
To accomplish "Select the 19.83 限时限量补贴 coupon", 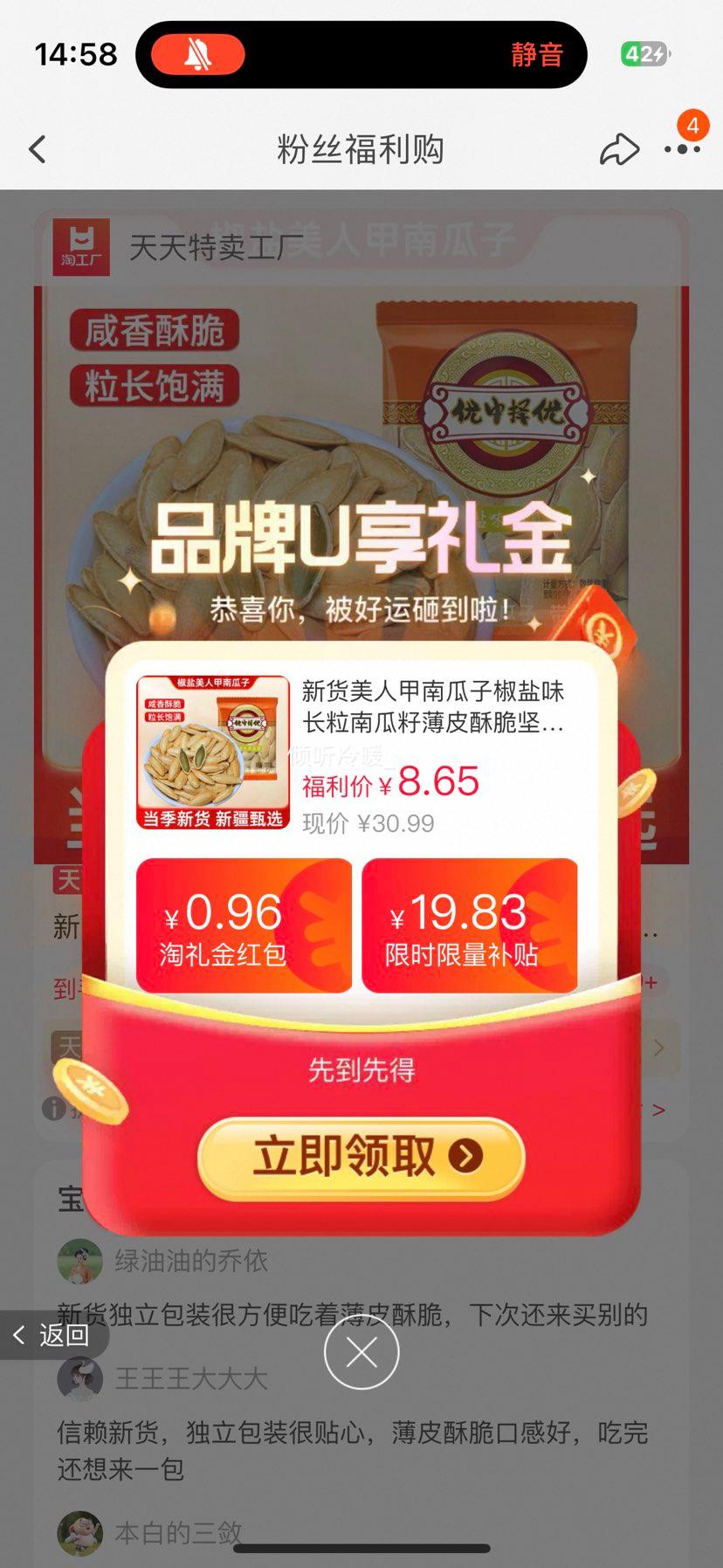I will [470, 925].
